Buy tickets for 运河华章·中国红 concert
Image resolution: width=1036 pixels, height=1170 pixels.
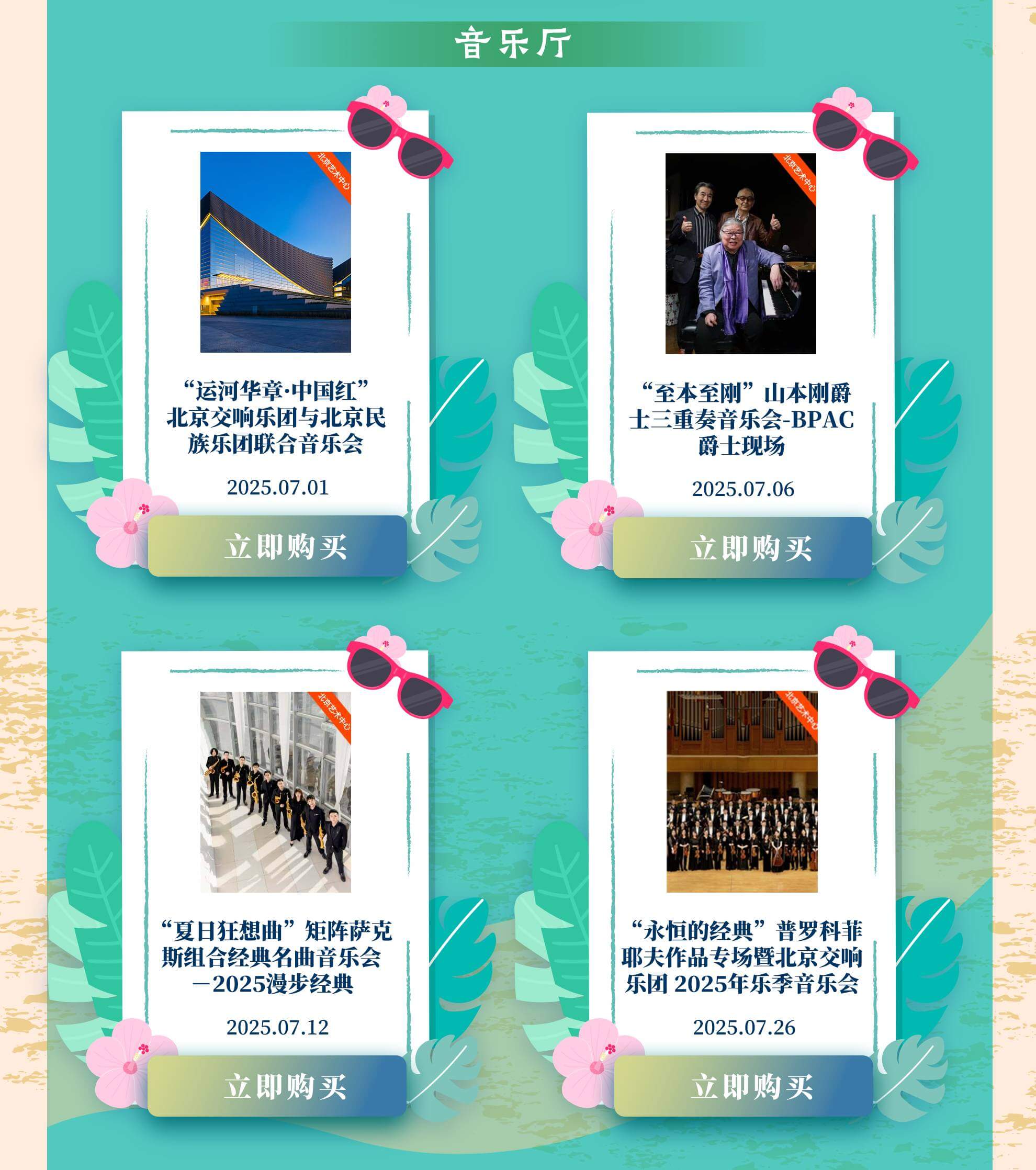coord(277,546)
